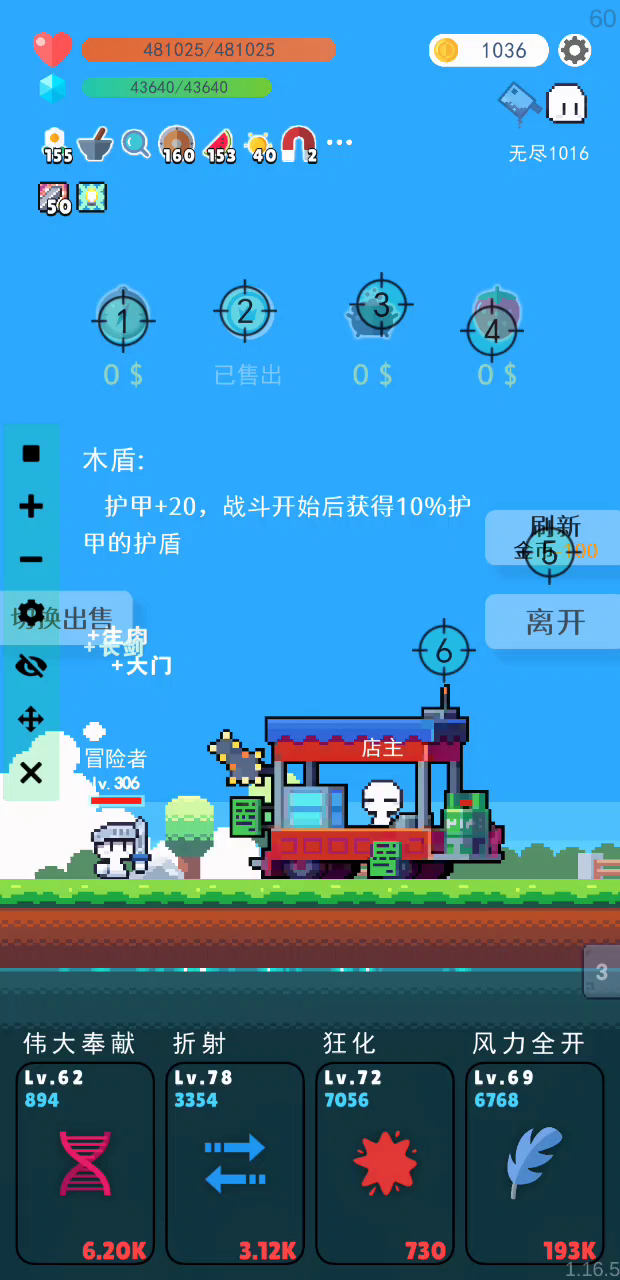Viewport: 620px width, 1280px height.
Task: Tap the minus icon in side panel
Action: pyautogui.click(x=31, y=559)
